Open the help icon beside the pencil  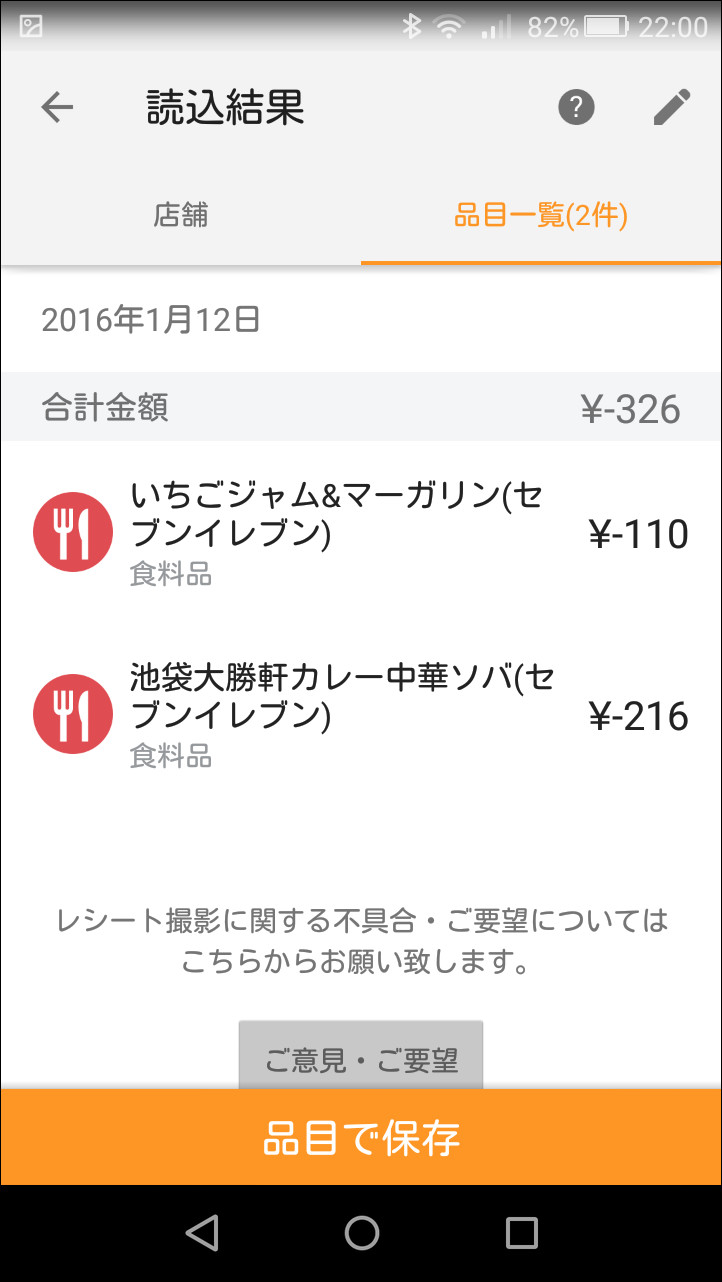575,107
